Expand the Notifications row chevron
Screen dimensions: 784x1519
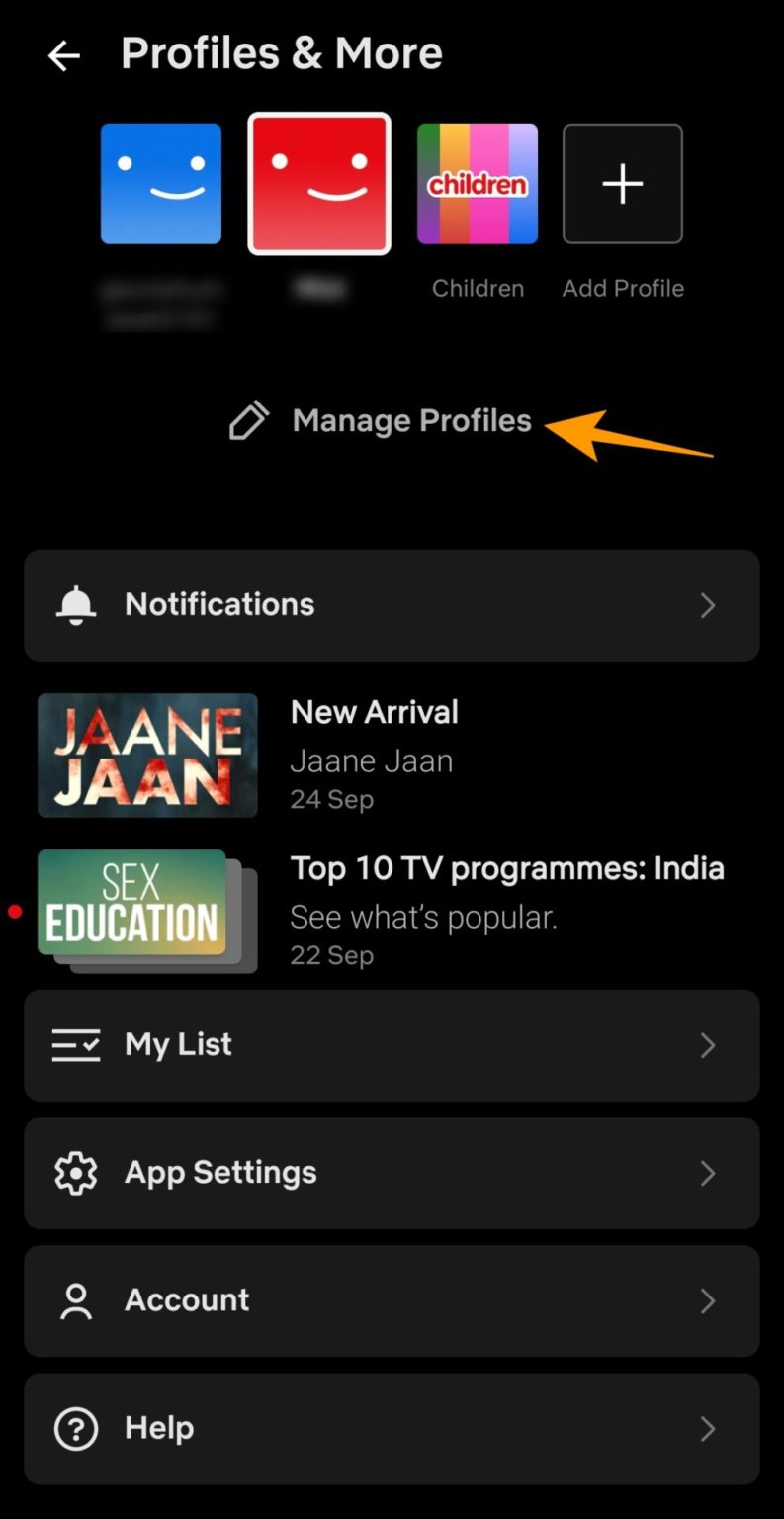coord(708,605)
